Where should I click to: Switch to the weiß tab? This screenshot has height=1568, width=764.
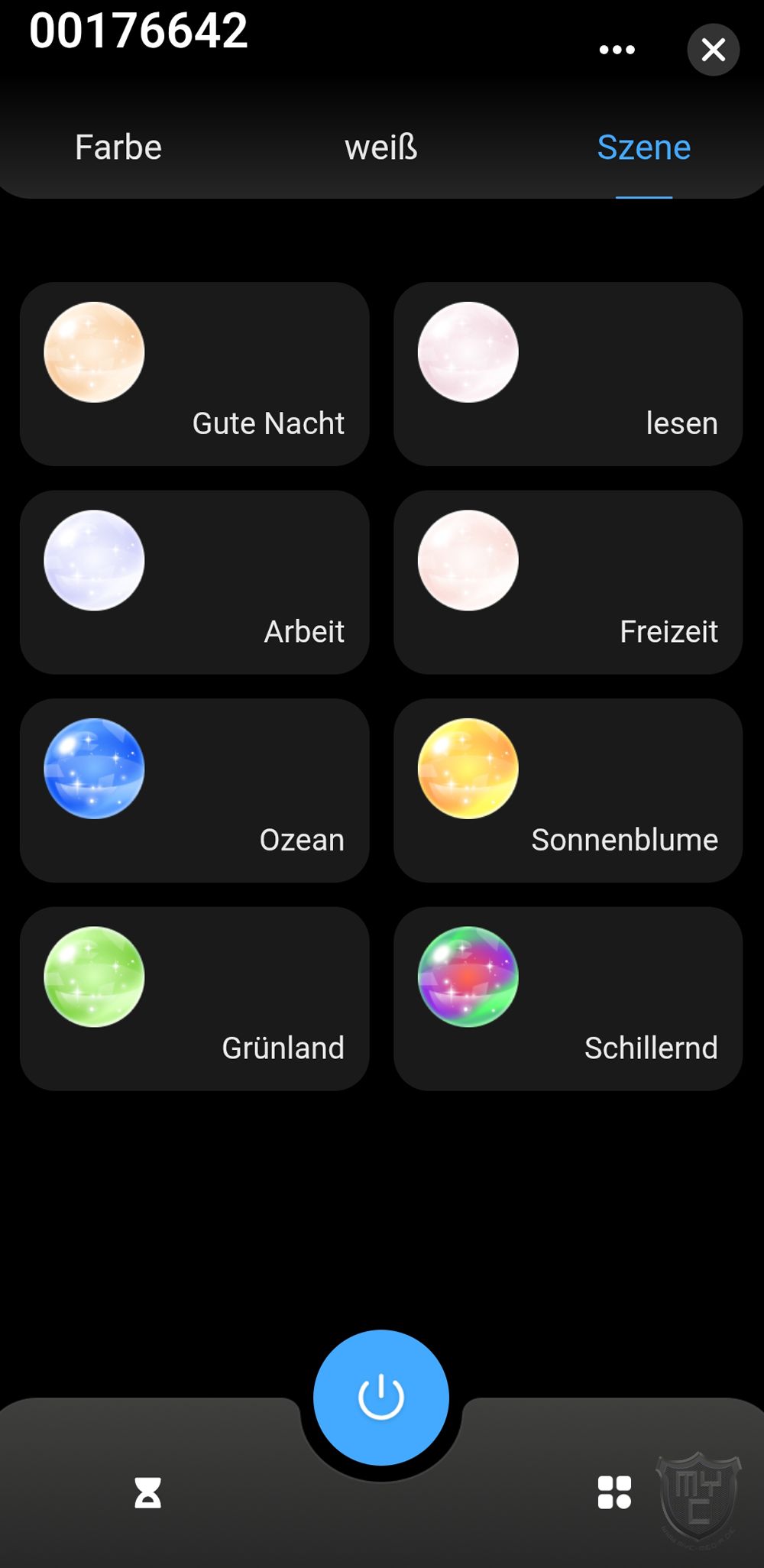pyautogui.click(x=381, y=147)
